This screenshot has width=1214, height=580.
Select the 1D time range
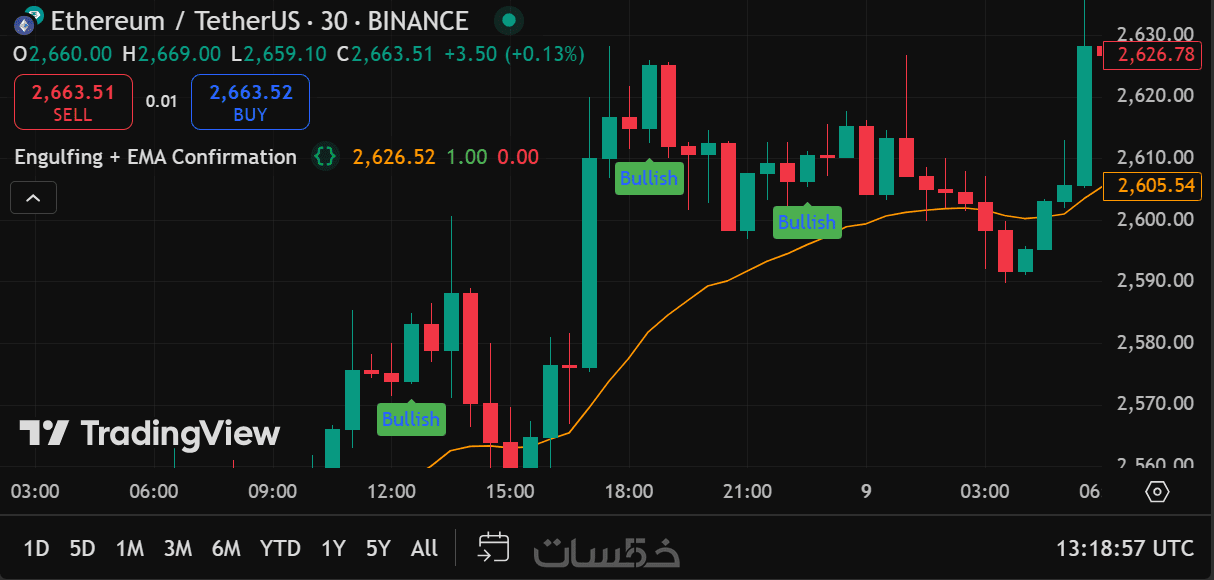tap(36, 548)
